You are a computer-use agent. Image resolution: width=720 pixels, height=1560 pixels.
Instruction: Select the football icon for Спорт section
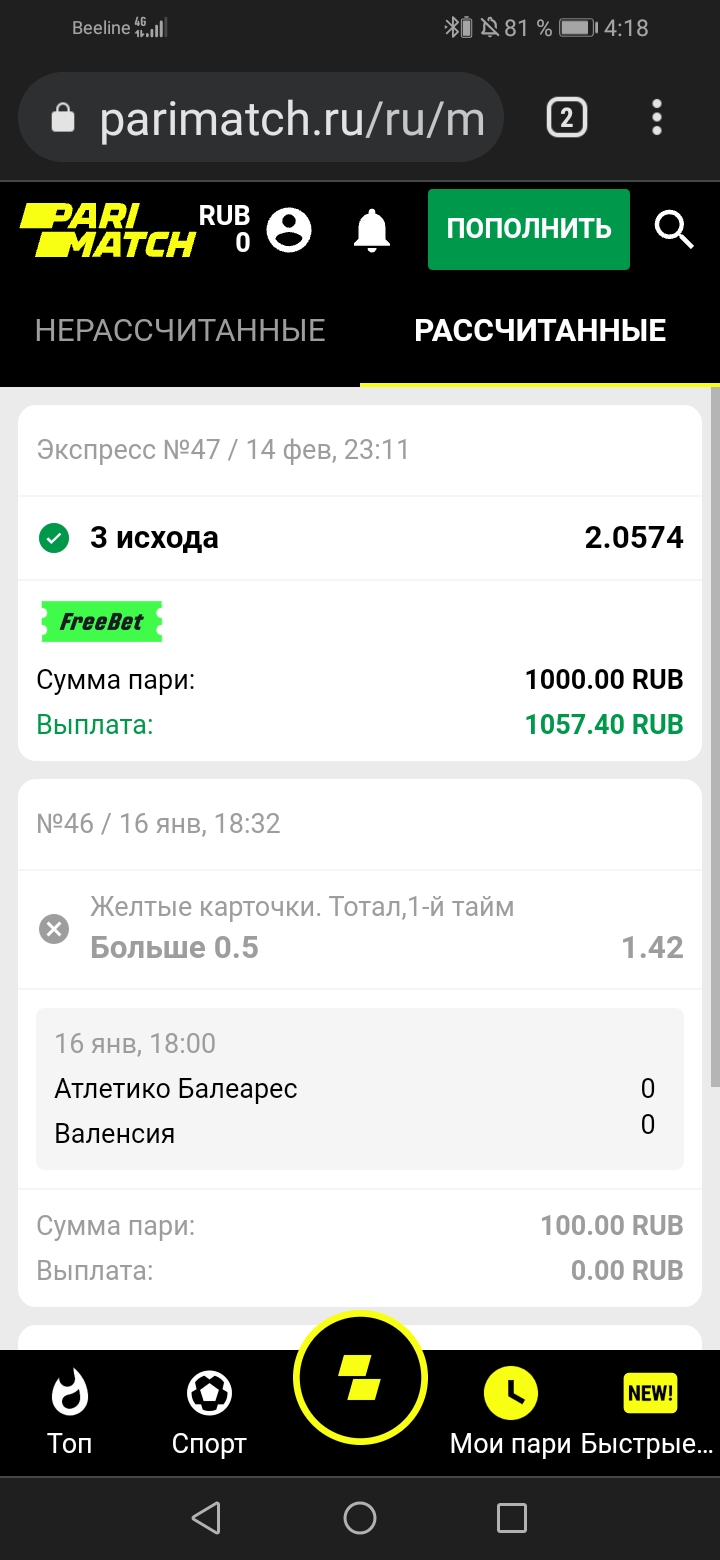pos(208,1391)
